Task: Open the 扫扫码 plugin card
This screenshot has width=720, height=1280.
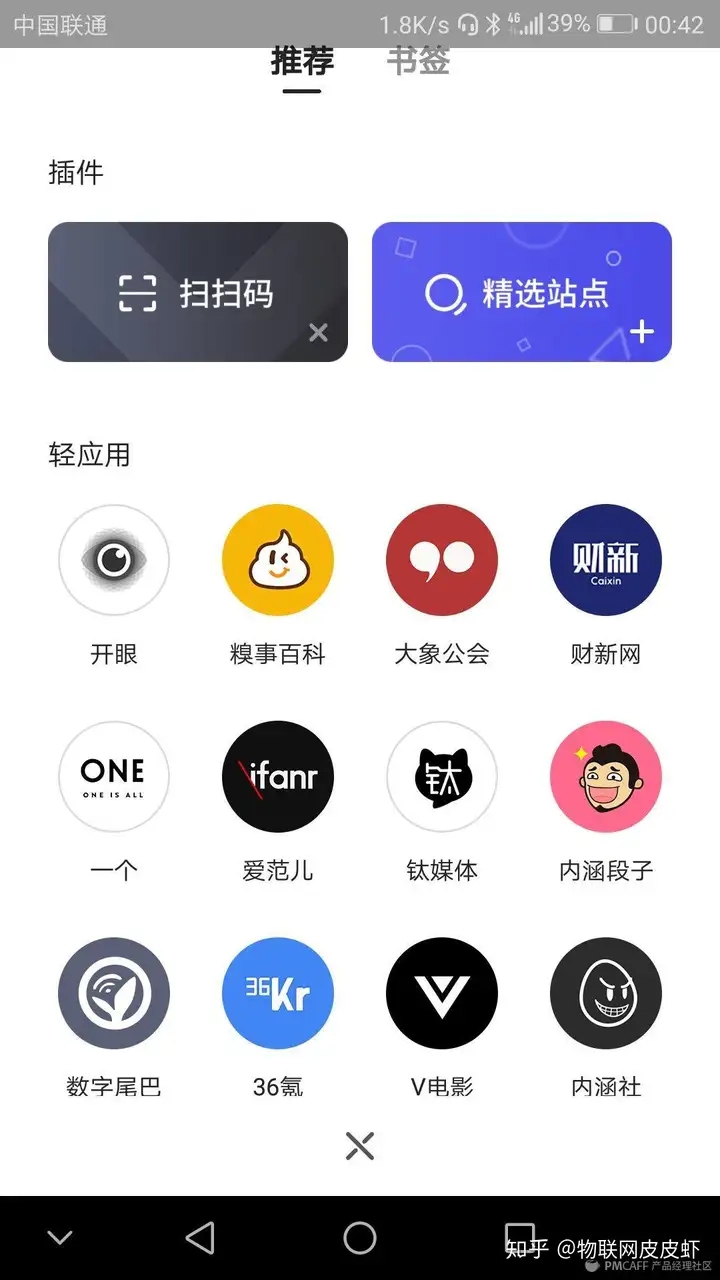Action: pyautogui.click(x=197, y=292)
